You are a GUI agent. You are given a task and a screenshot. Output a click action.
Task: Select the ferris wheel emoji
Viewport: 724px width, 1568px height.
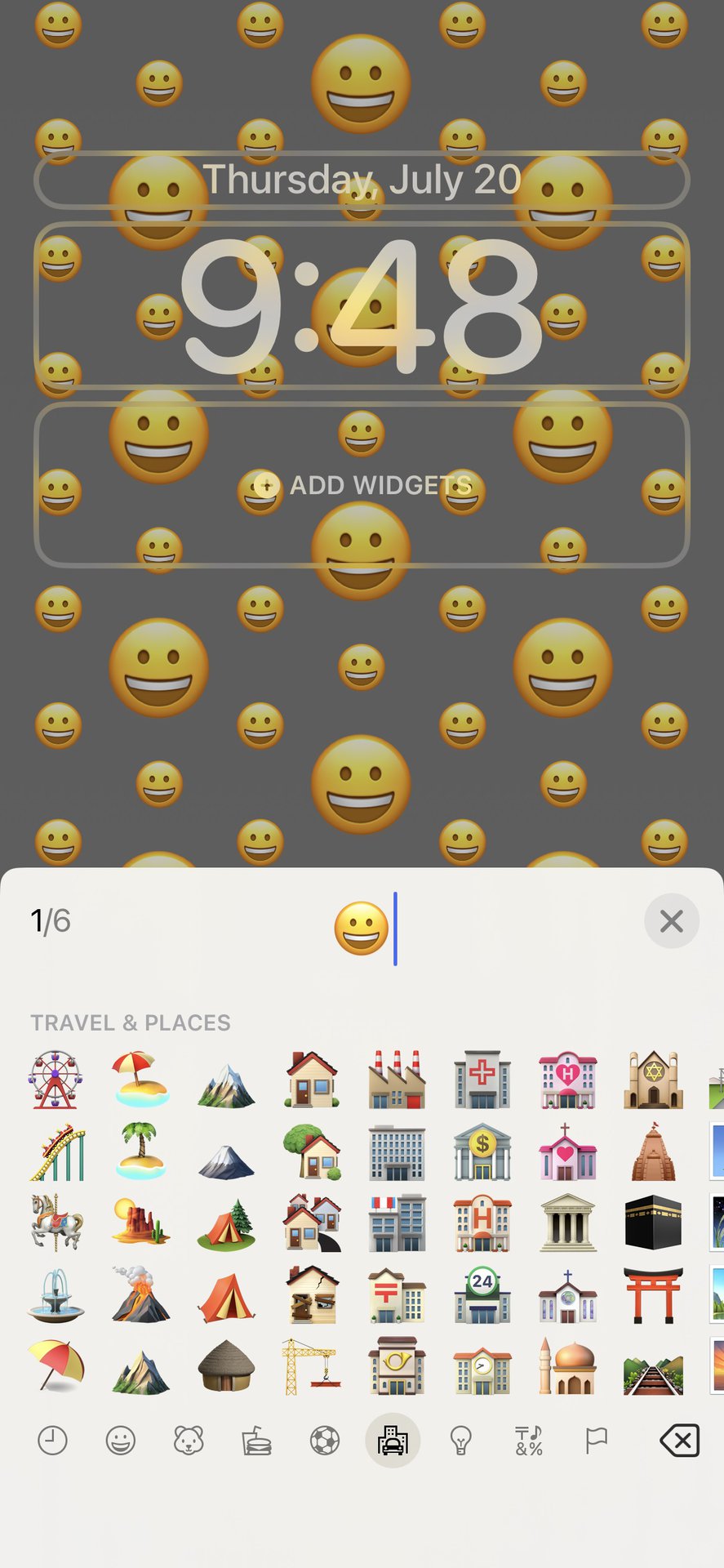pos(55,1080)
